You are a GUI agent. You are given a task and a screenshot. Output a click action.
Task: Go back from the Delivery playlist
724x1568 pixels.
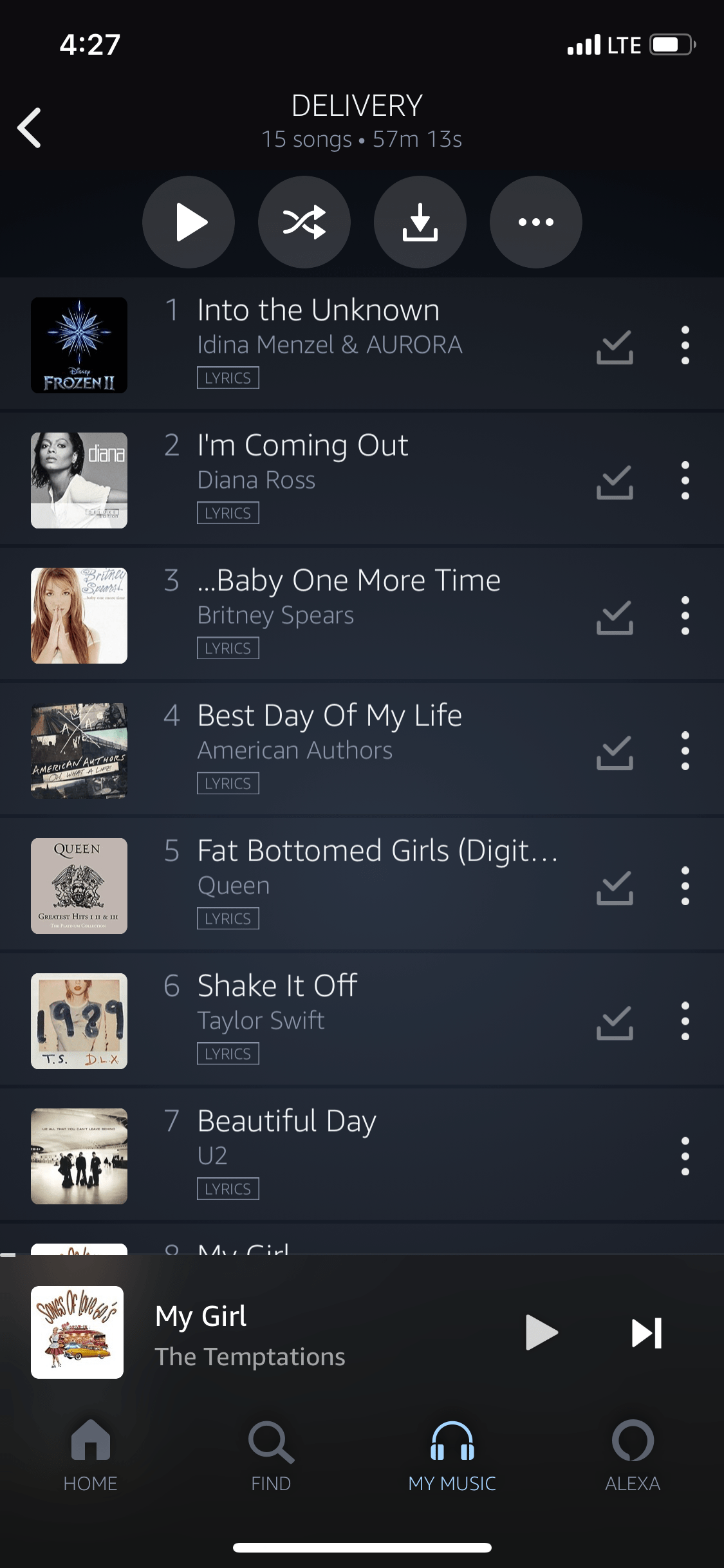click(x=30, y=127)
